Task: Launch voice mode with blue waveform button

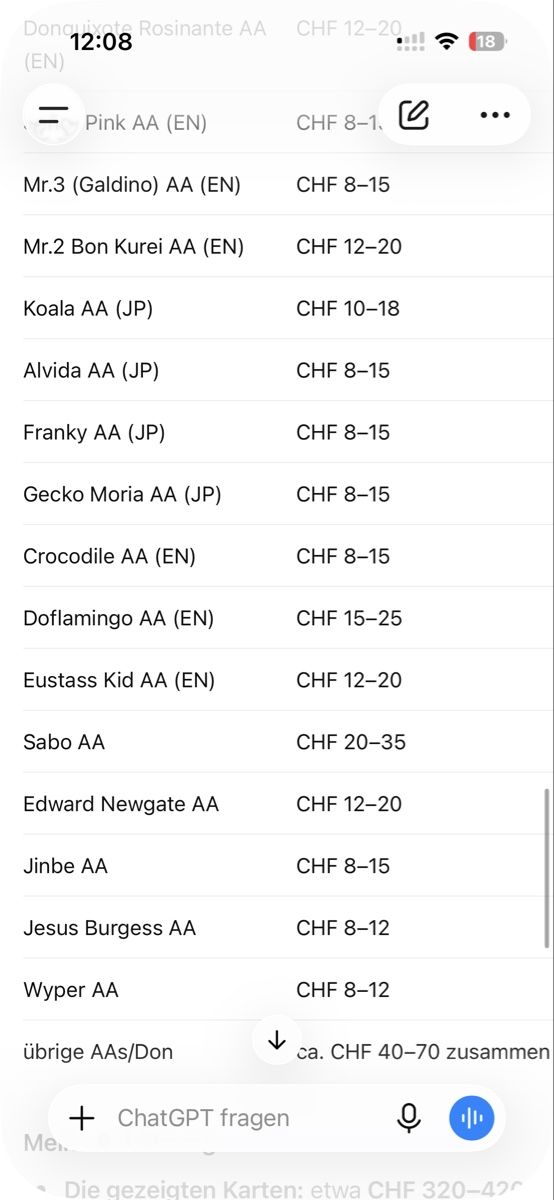Action: pyautogui.click(x=472, y=1118)
